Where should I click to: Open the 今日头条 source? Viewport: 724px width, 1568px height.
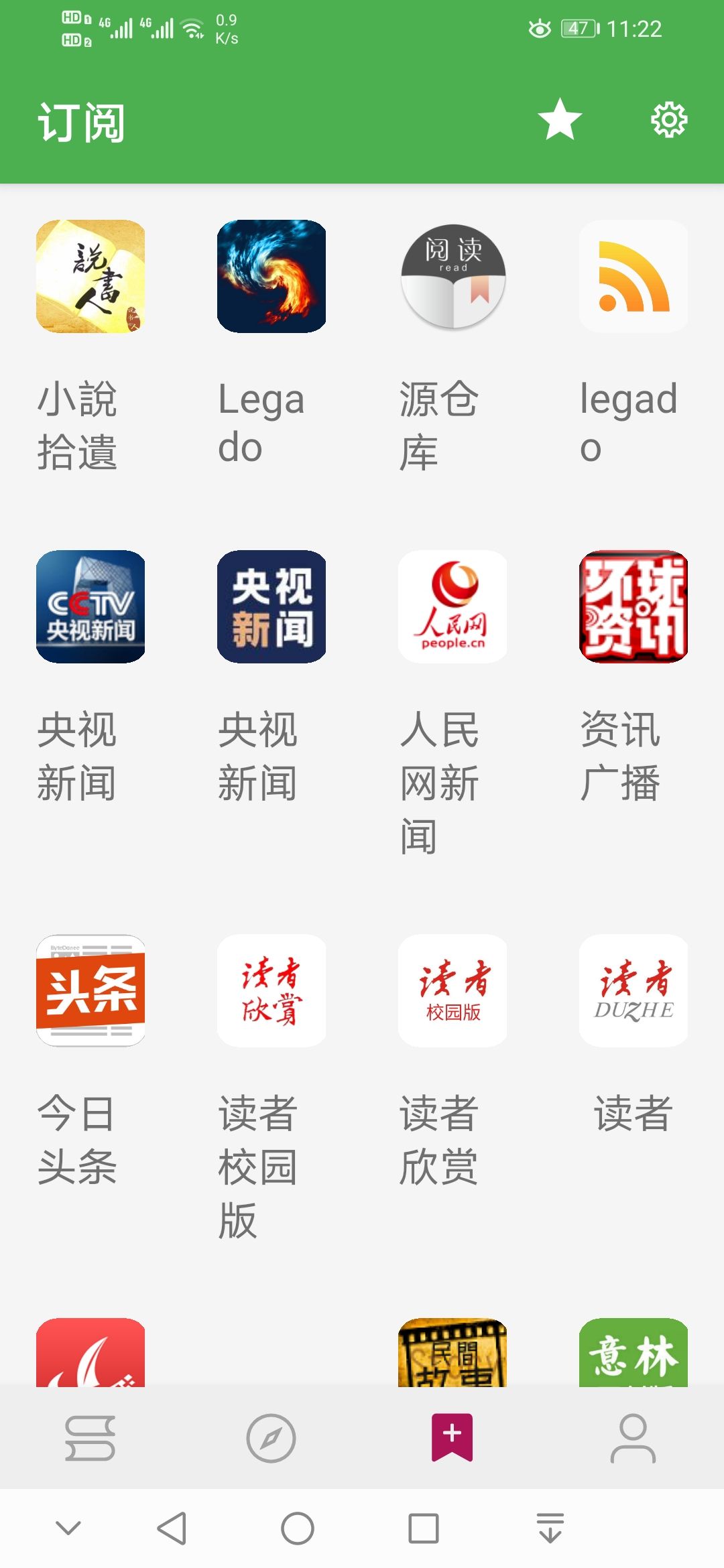90,990
